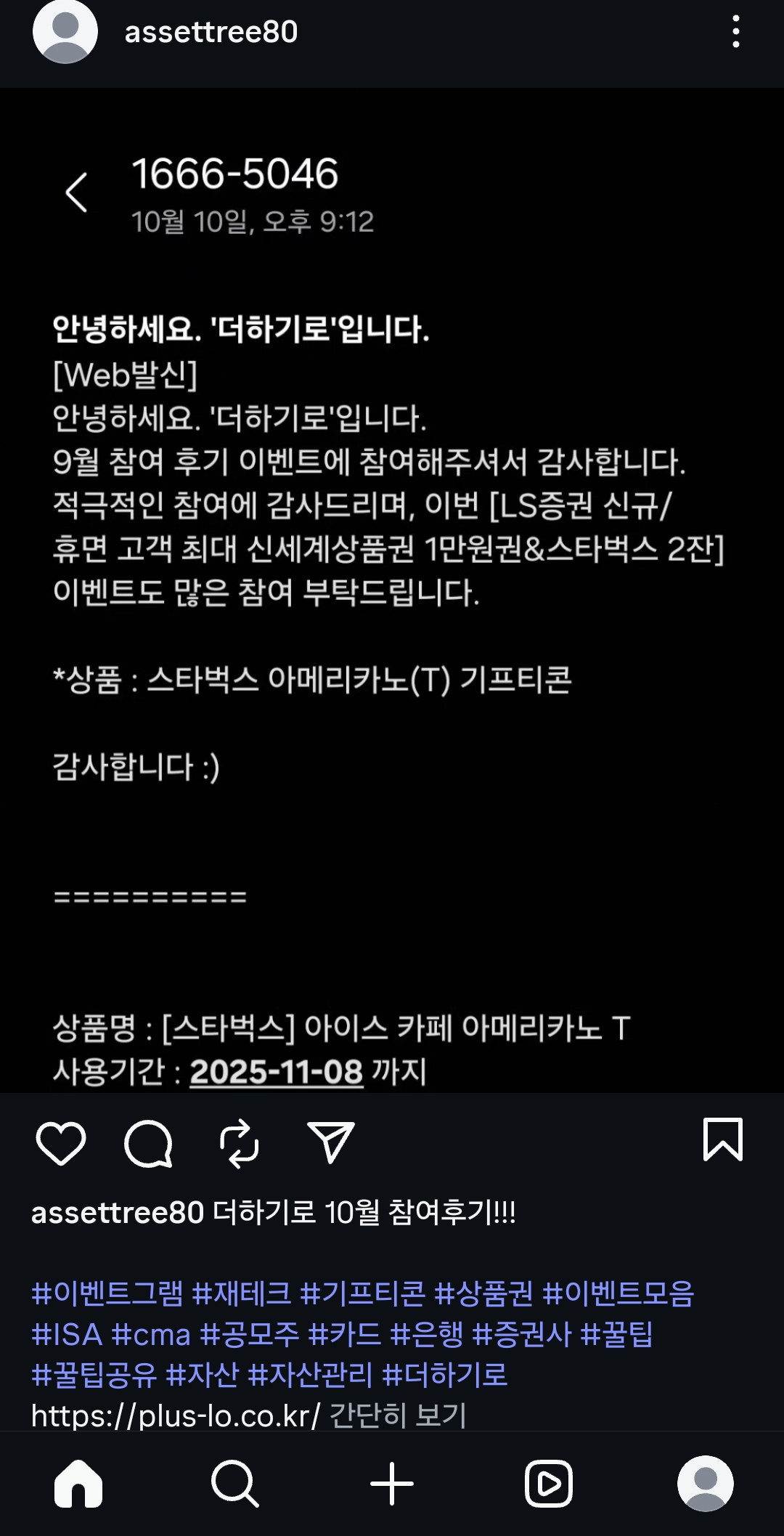Go to the home feed via the house icon
The width and height of the screenshot is (784, 1536).
point(78,1484)
